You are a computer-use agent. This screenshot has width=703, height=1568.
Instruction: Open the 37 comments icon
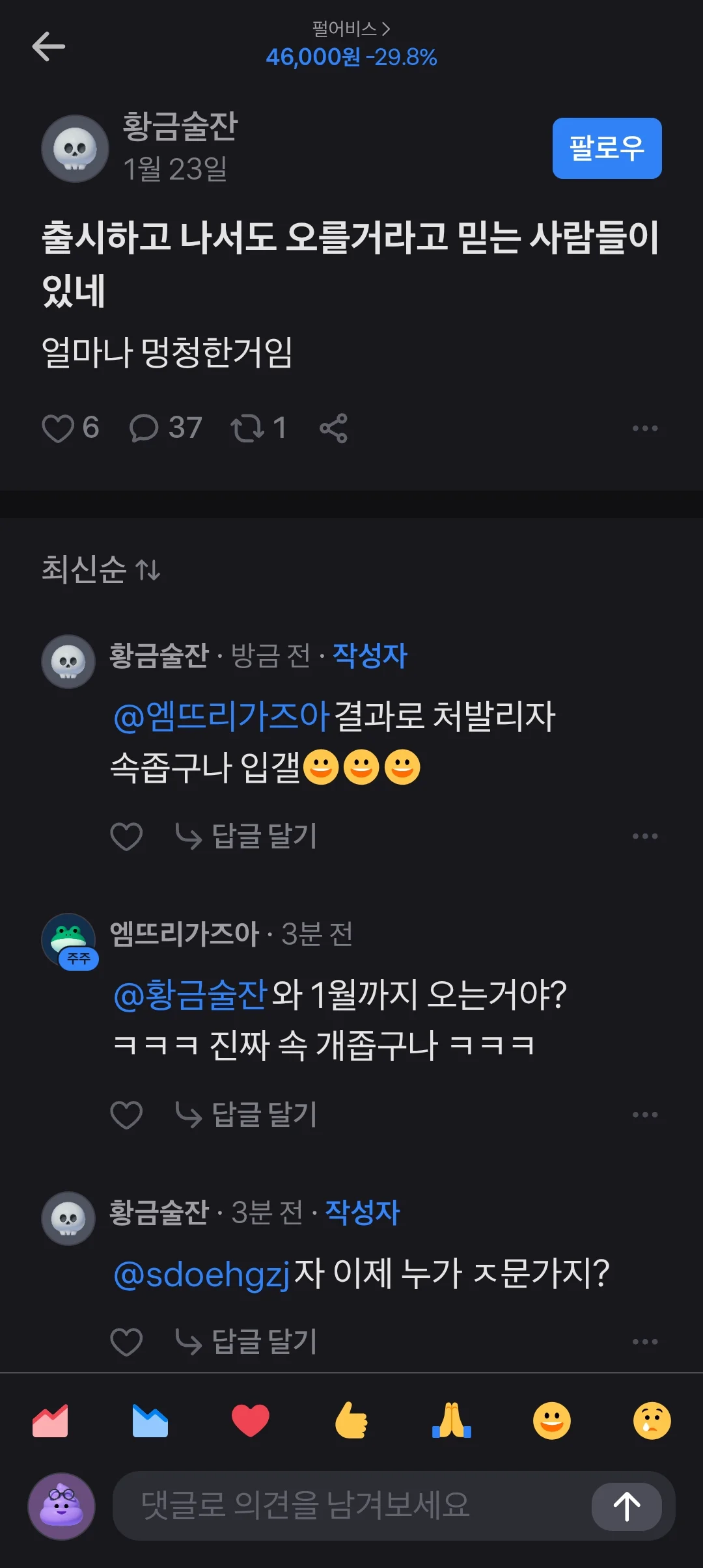tap(144, 428)
